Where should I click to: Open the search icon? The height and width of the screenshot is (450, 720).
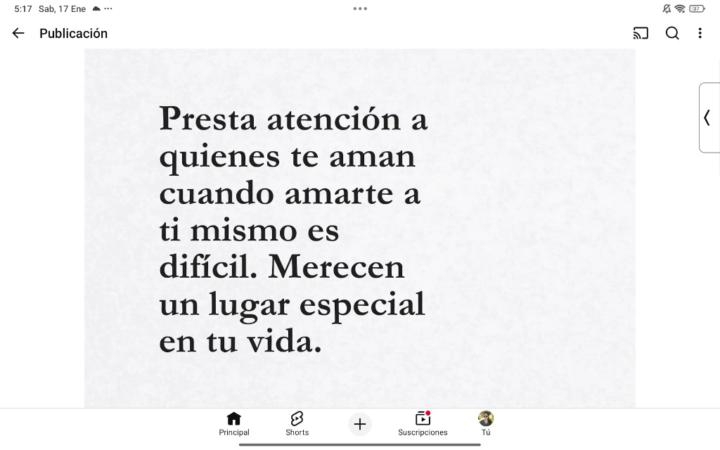[672, 33]
